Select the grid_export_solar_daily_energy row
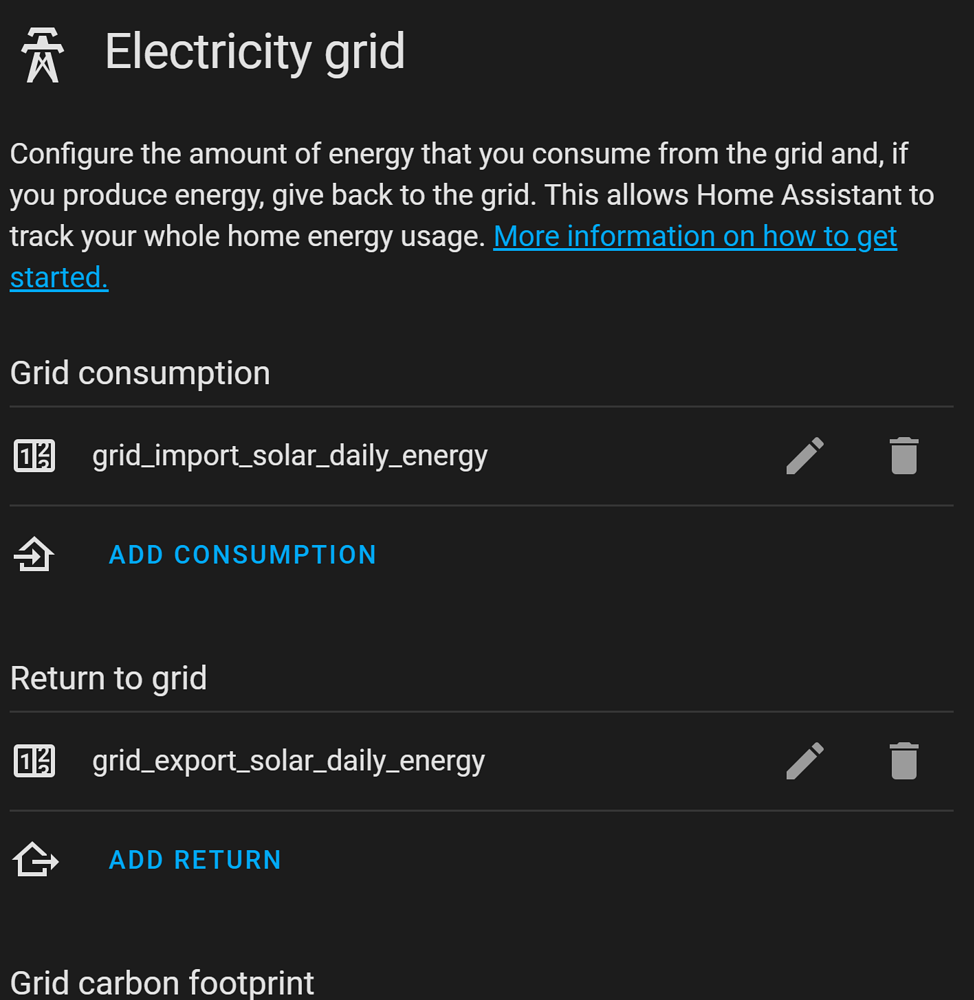The image size is (974, 1000). [290, 760]
